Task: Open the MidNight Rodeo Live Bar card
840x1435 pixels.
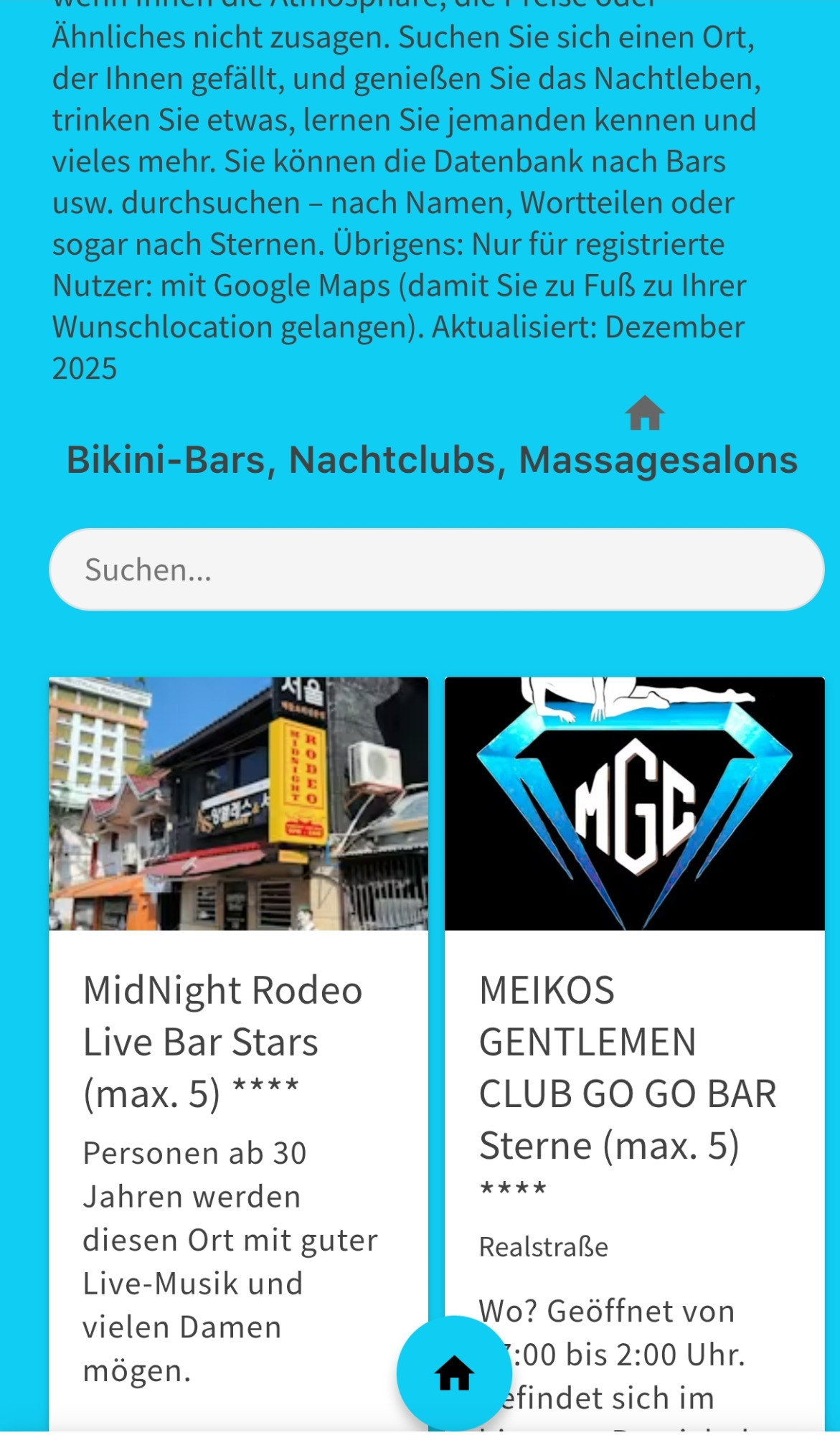Action: 223,1040
